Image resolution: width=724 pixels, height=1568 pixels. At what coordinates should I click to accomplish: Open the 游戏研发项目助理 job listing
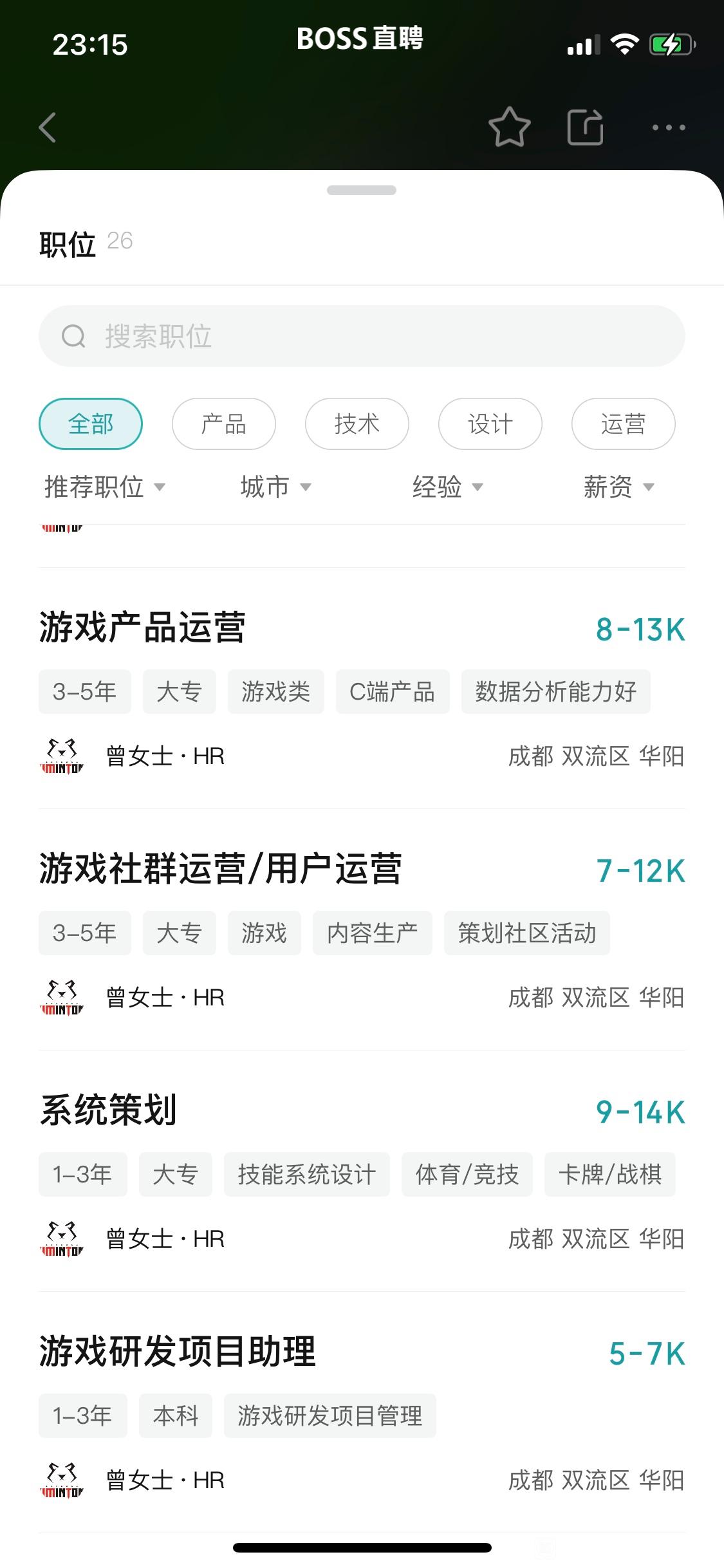(x=362, y=1413)
